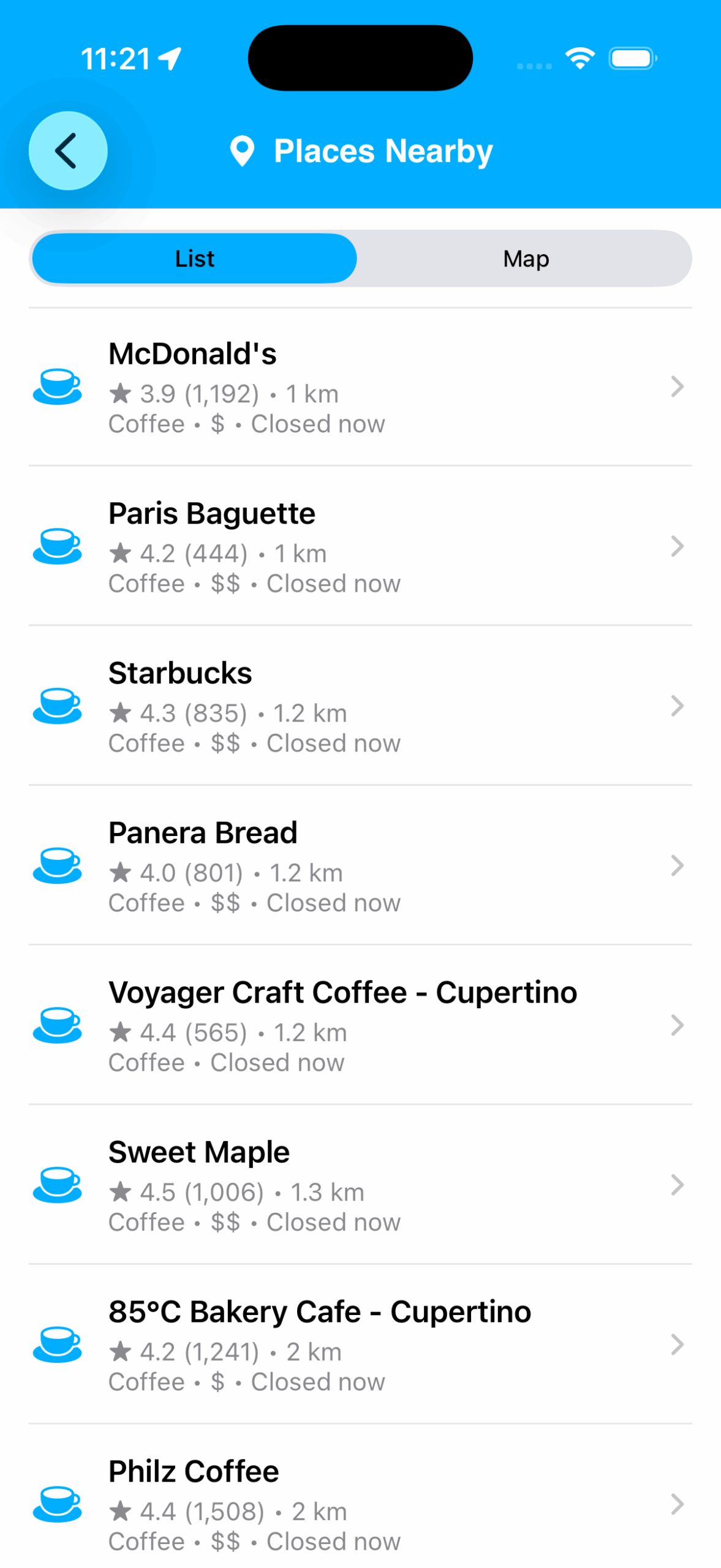This screenshot has height=1568, width=721.
Task: Switch to the Map view
Action: [x=526, y=258]
